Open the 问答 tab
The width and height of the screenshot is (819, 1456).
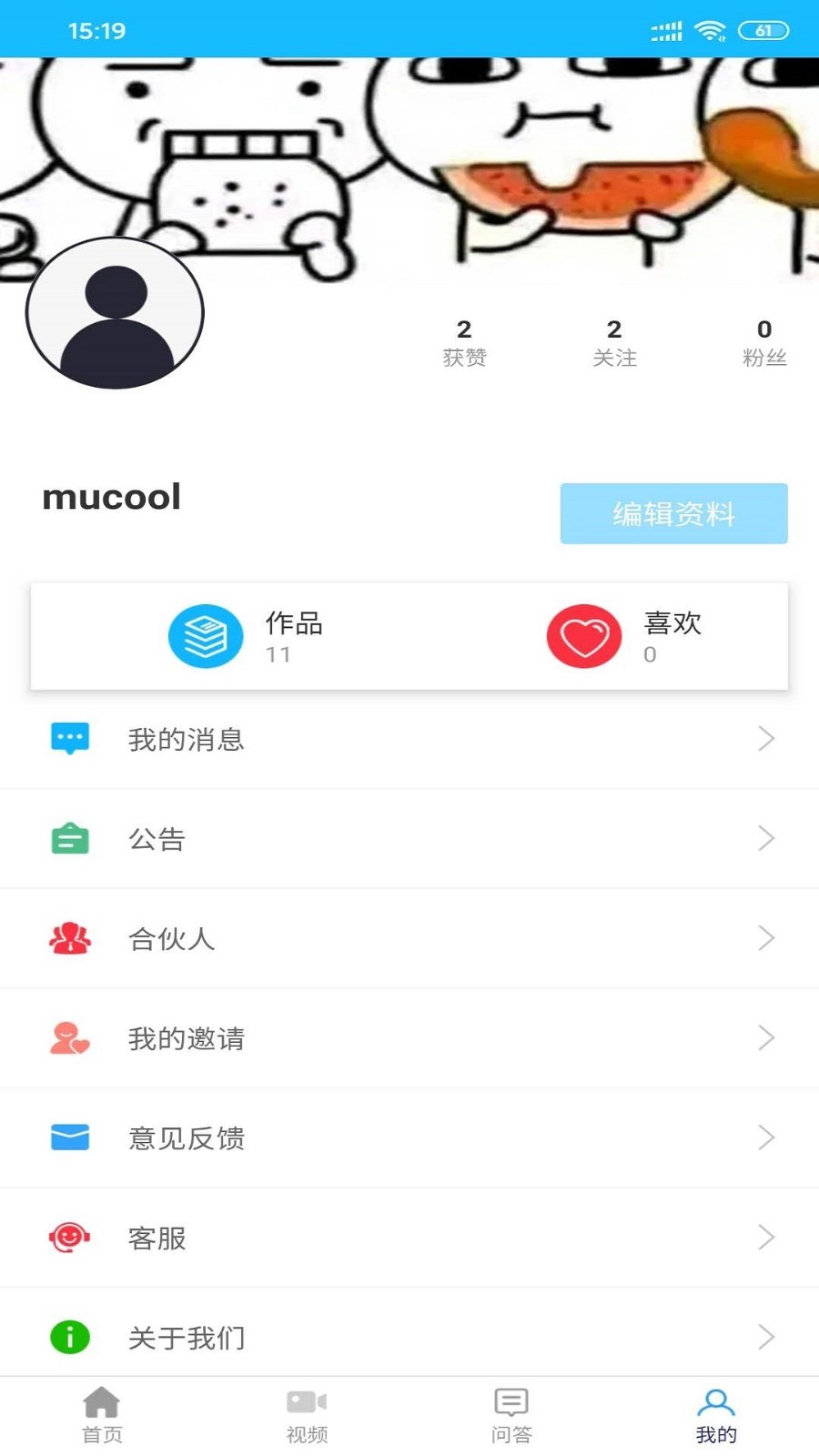(511, 1415)
